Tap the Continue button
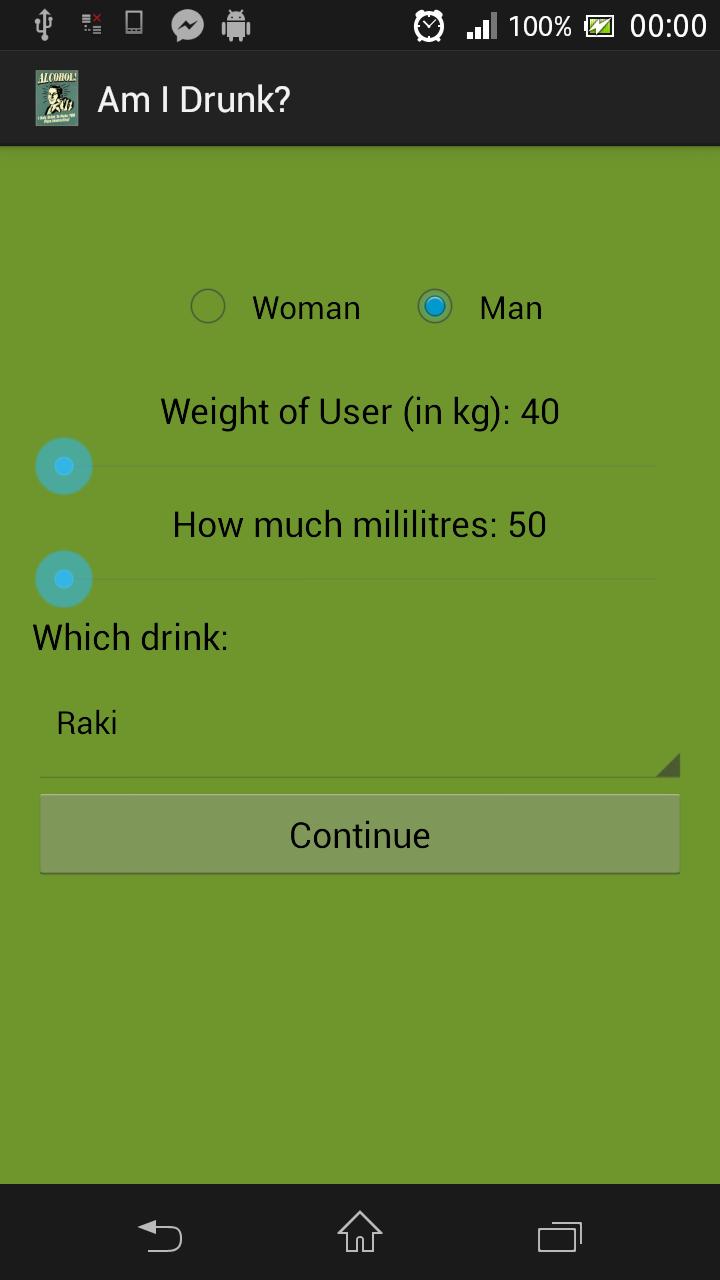The image size is (720, 1280). (360, 835)
